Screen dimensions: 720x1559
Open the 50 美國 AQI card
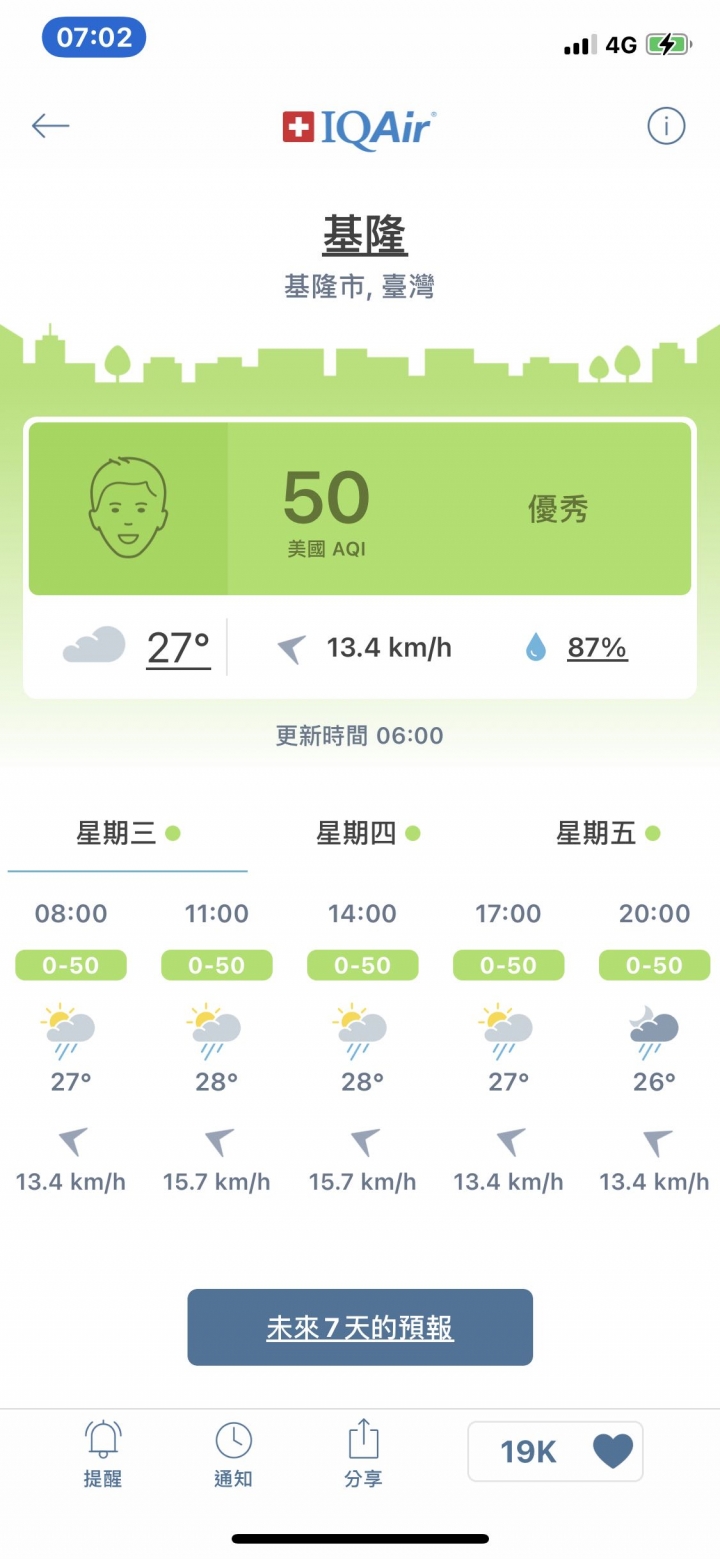pos(360,509)
